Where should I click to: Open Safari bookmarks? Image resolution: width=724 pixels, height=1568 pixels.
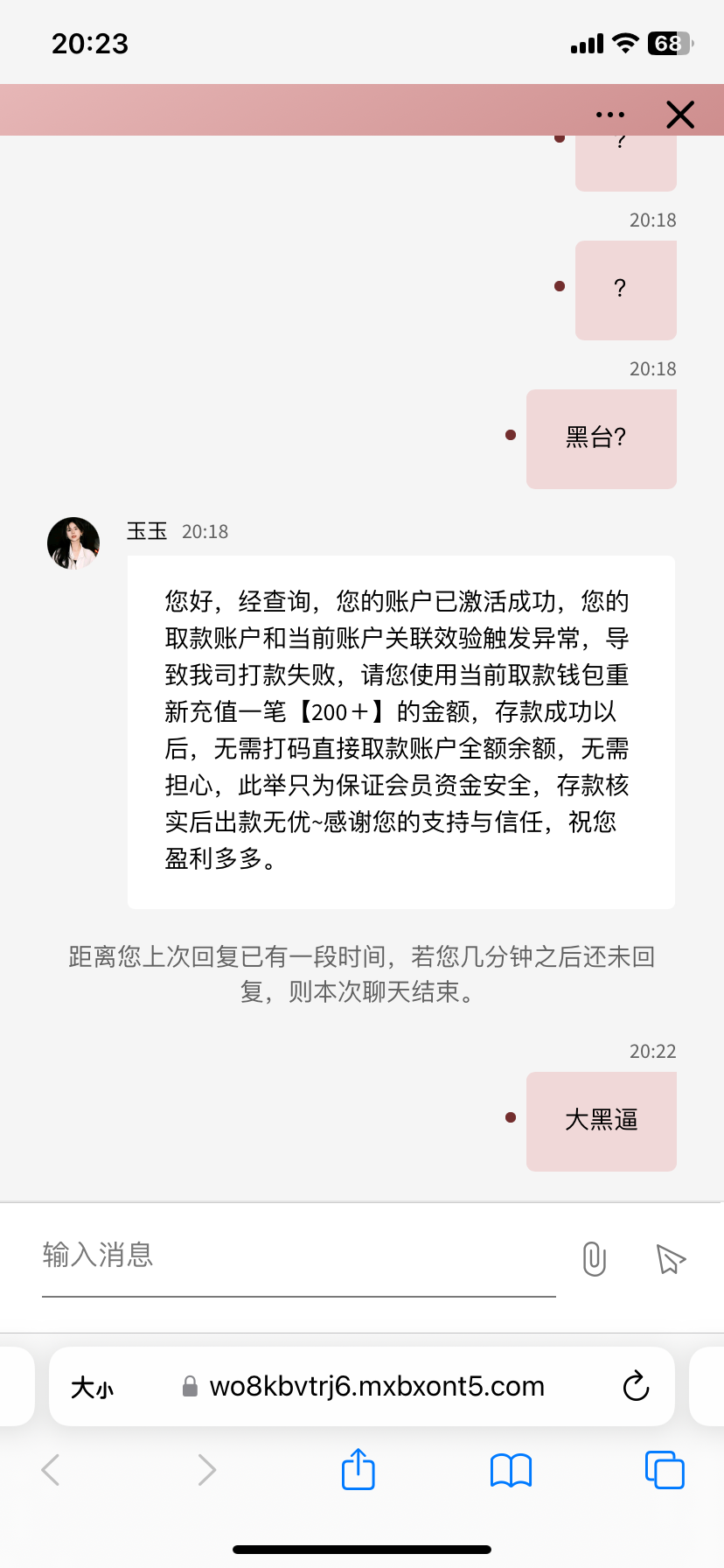pyautogui.click(x=511, y=1470)
